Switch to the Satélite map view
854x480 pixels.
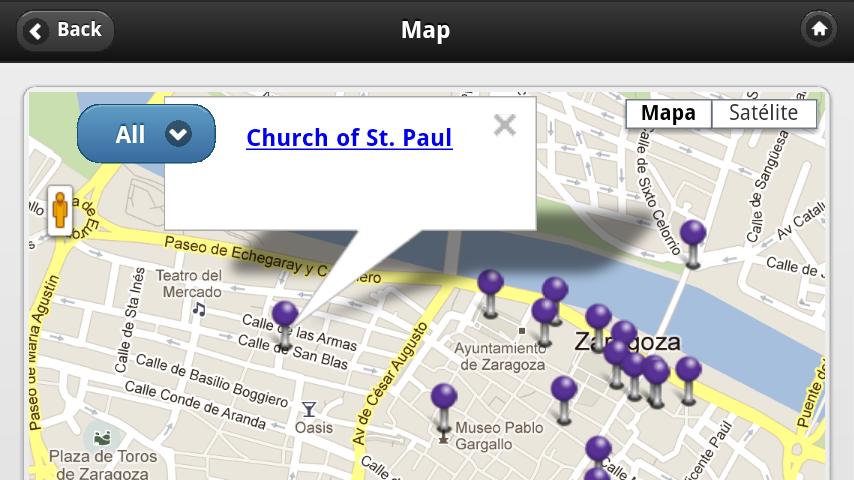pos(764,113)
